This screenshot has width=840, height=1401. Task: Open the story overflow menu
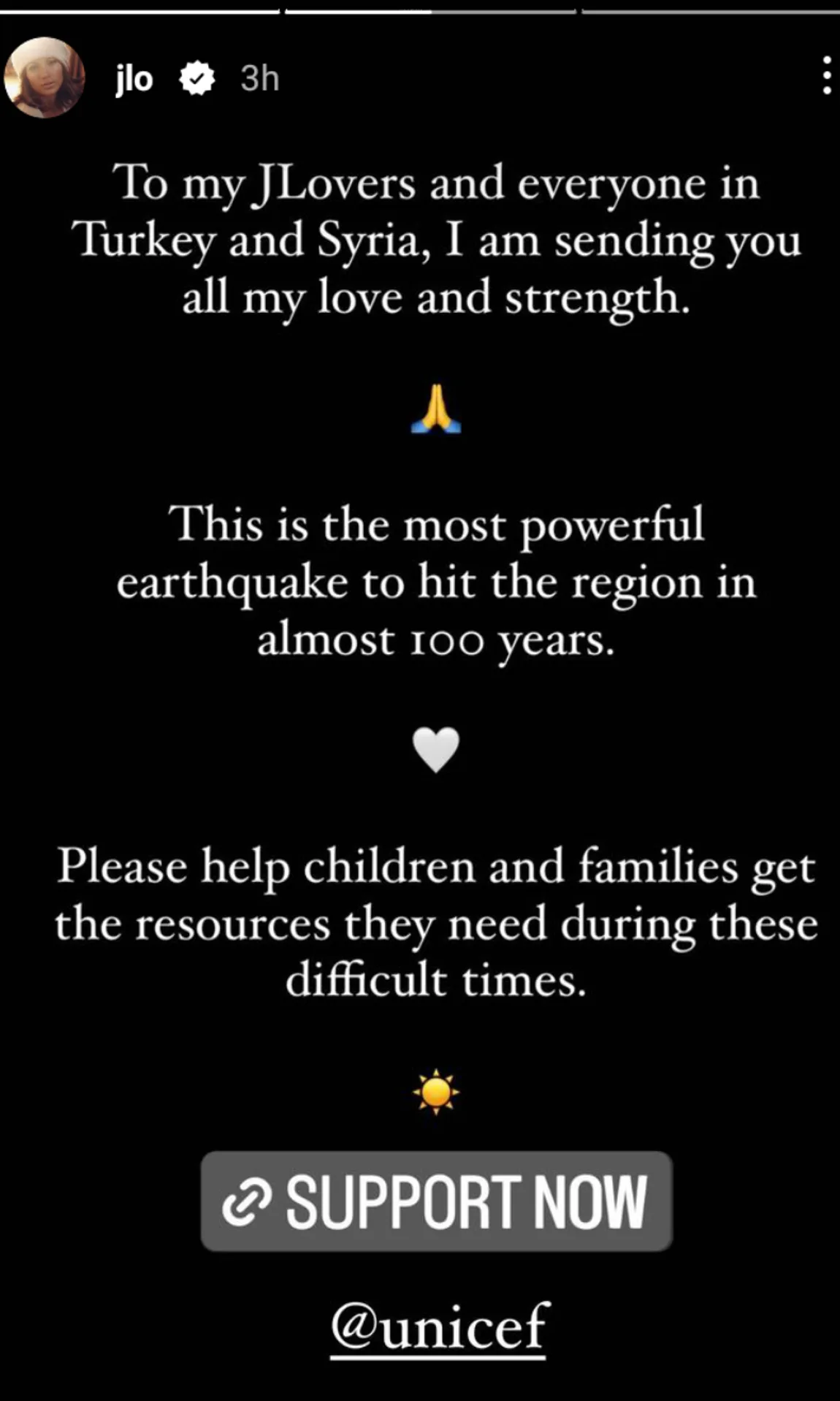[x=826, y=75]
